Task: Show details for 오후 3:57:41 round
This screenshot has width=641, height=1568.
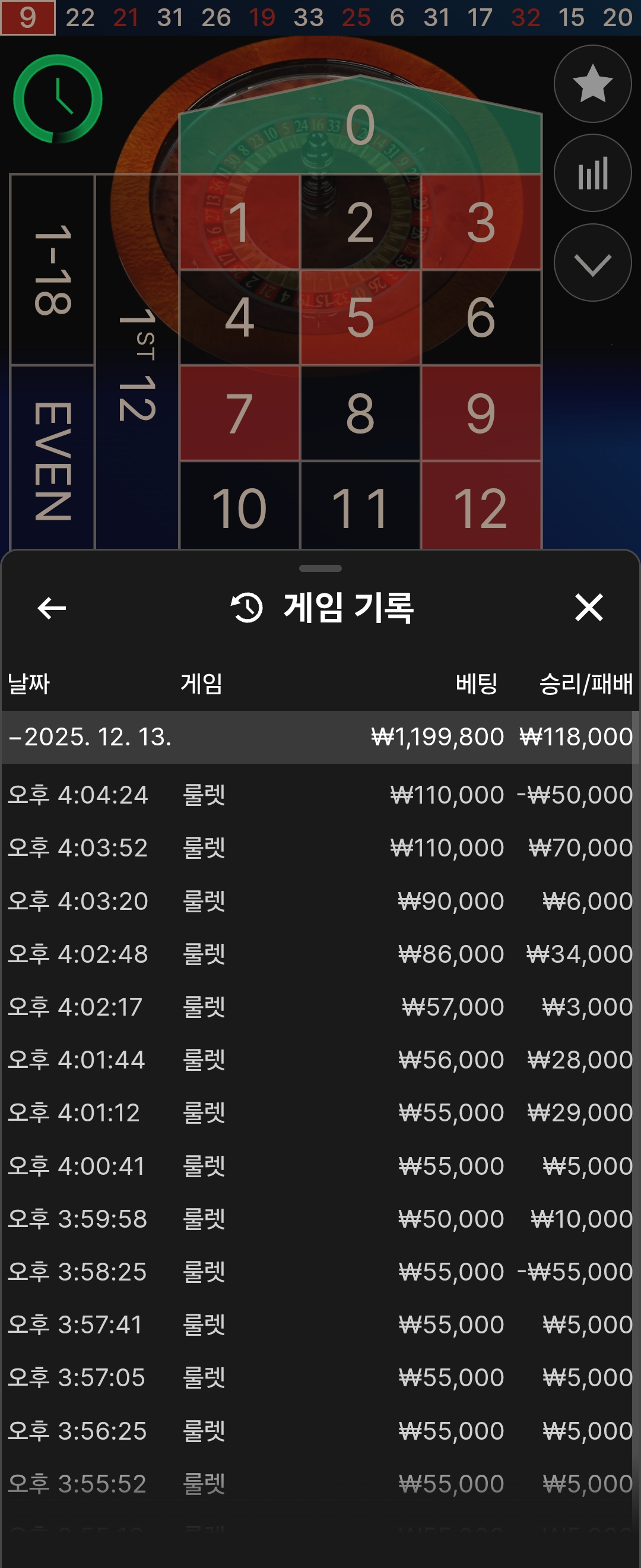Action: click(x=320, y=1324)
